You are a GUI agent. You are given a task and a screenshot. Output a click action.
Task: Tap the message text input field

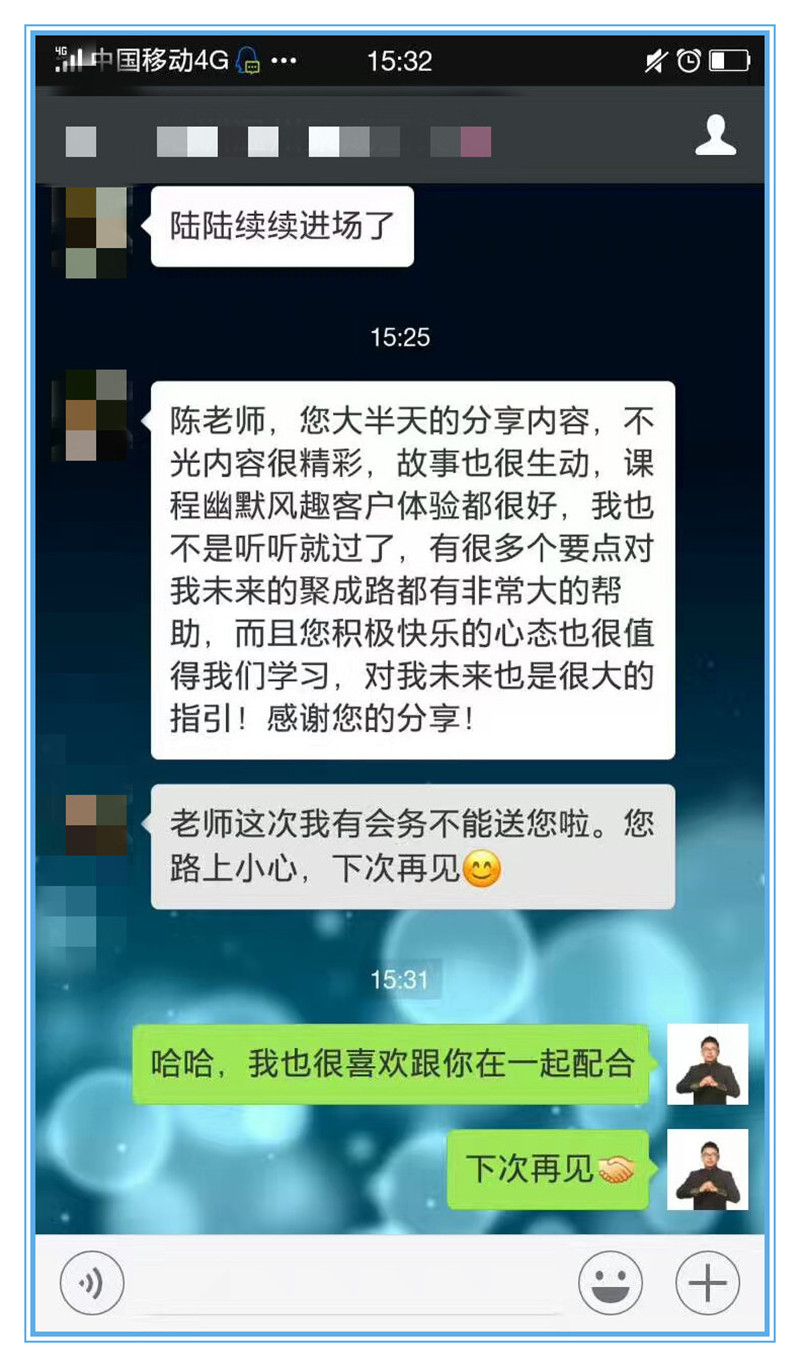(x=350, y=1285)
